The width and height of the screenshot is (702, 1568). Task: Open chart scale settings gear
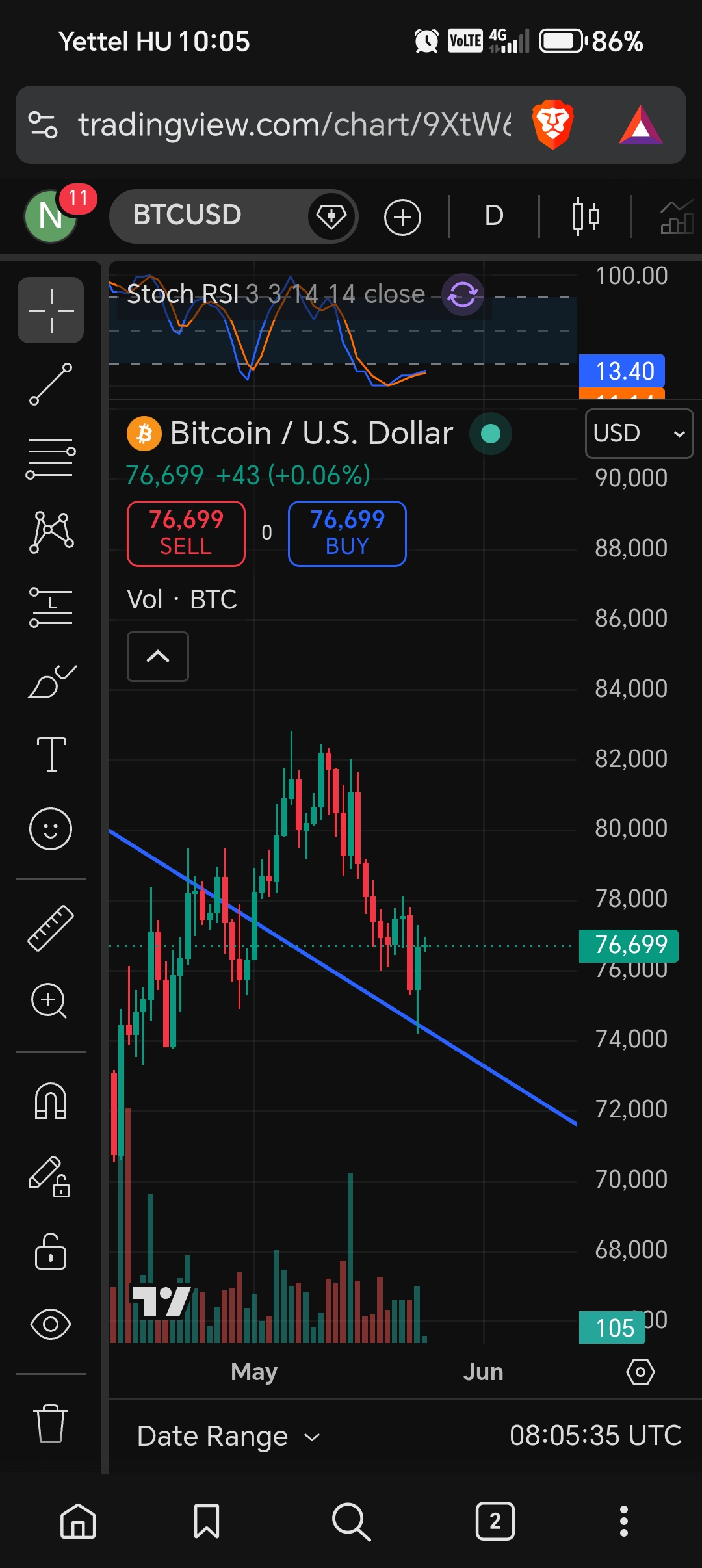pyautogui.click(x=640, y=1372)
